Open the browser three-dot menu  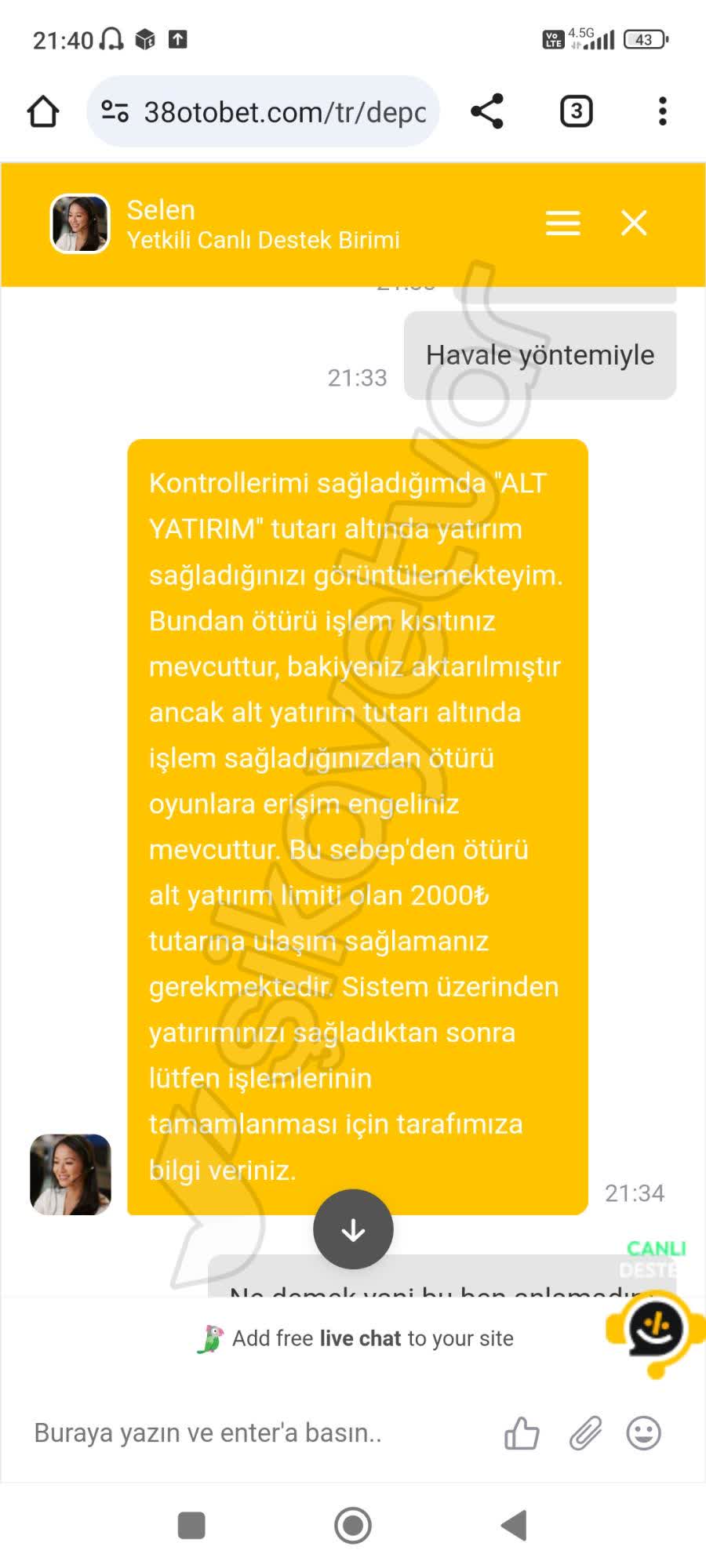pyautogui.click(x=663, y=111)
